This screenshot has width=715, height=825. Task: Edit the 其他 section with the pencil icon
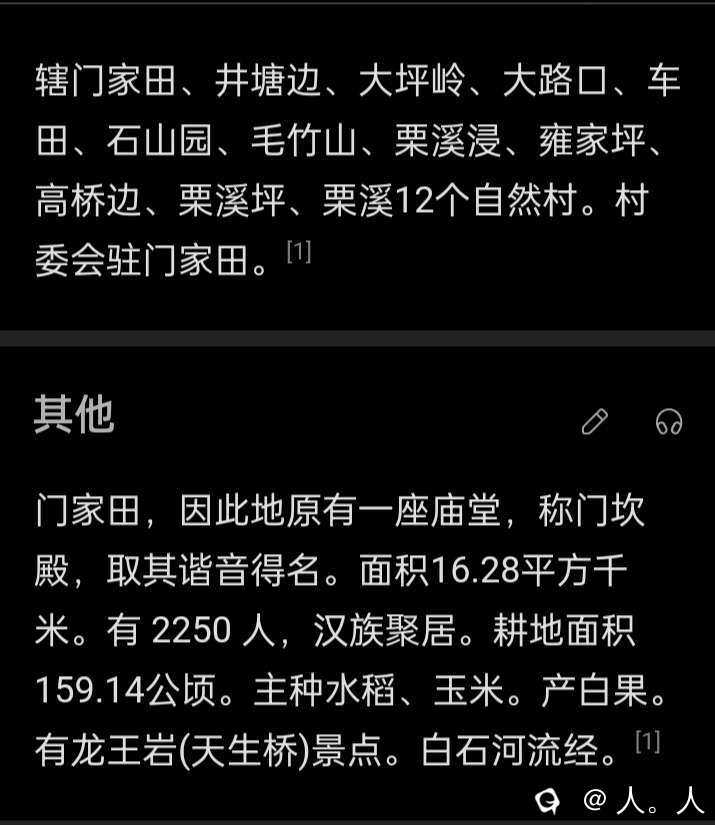coord(595,422)
